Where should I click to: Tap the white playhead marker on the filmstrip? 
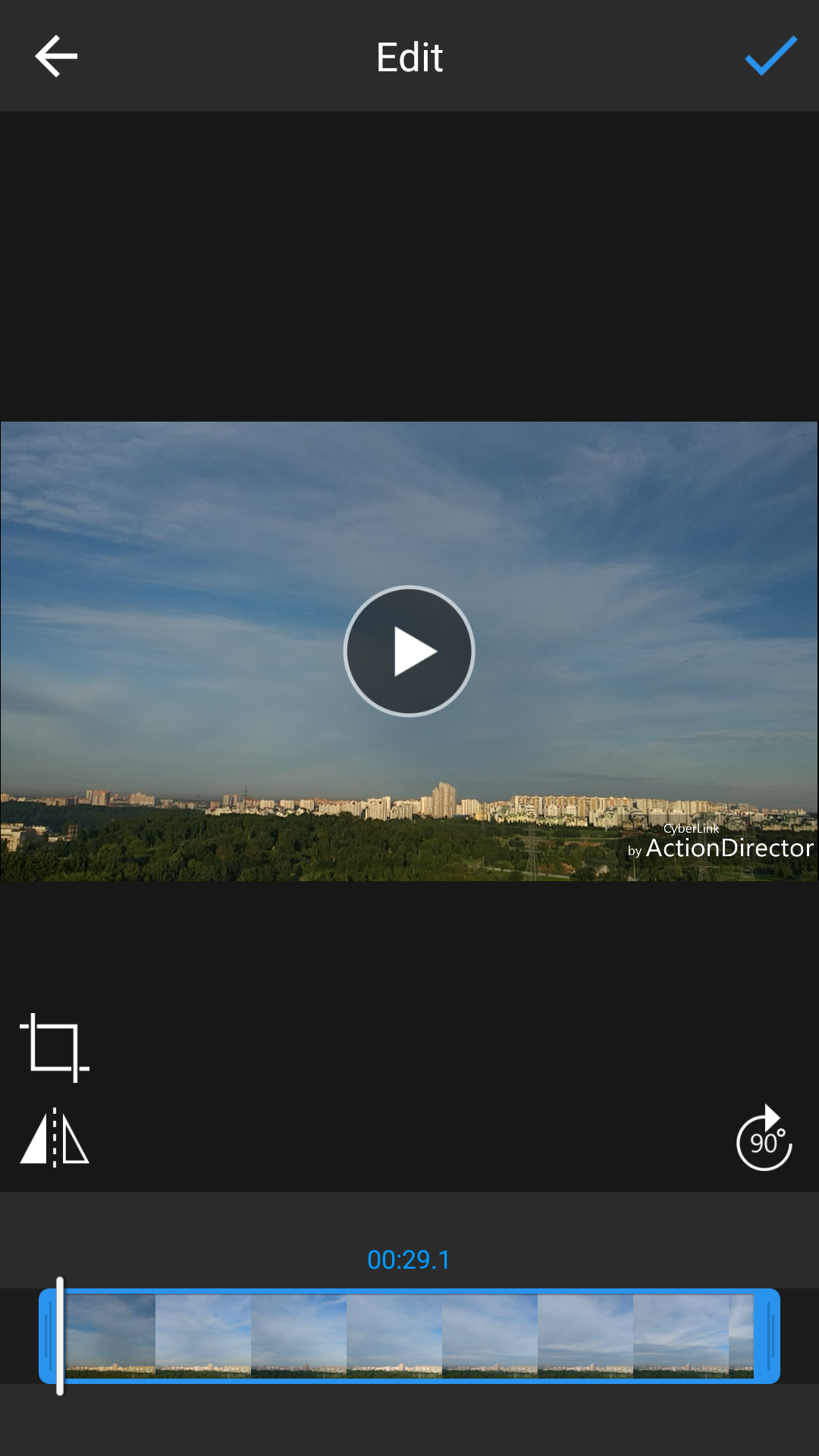coord(60,1336)
